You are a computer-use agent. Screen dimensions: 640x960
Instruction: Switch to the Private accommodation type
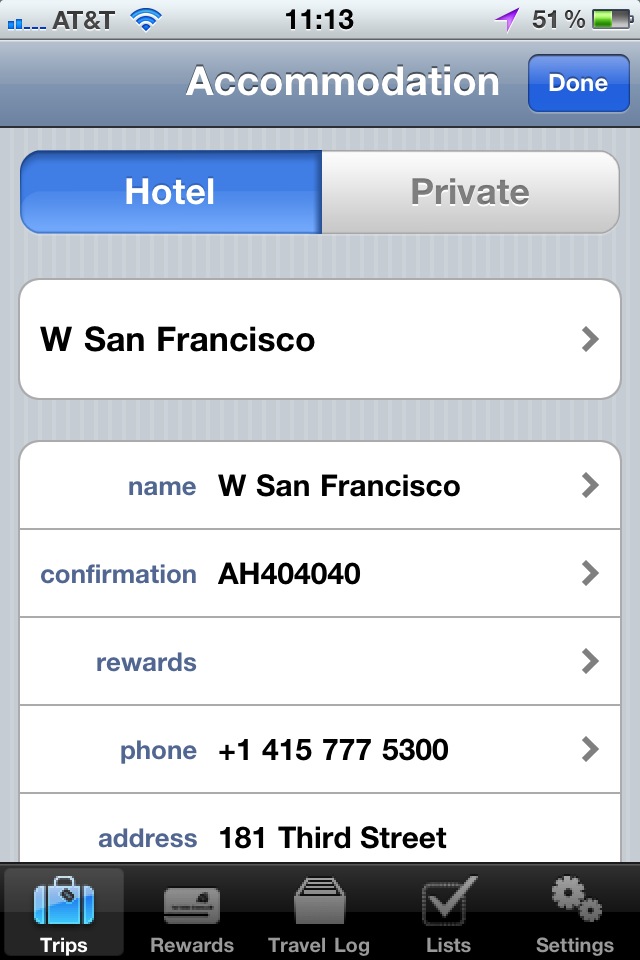click(470, 192)
